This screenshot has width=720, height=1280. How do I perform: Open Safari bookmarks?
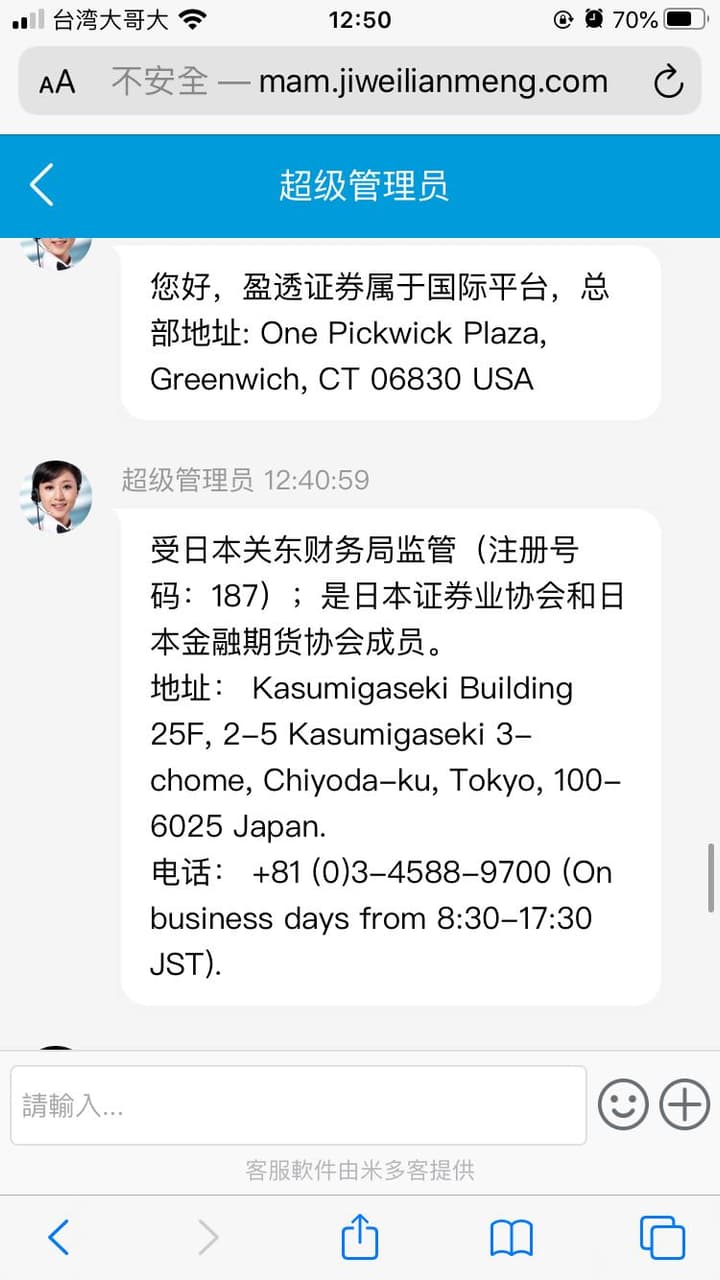click(x=511, y=1238)
